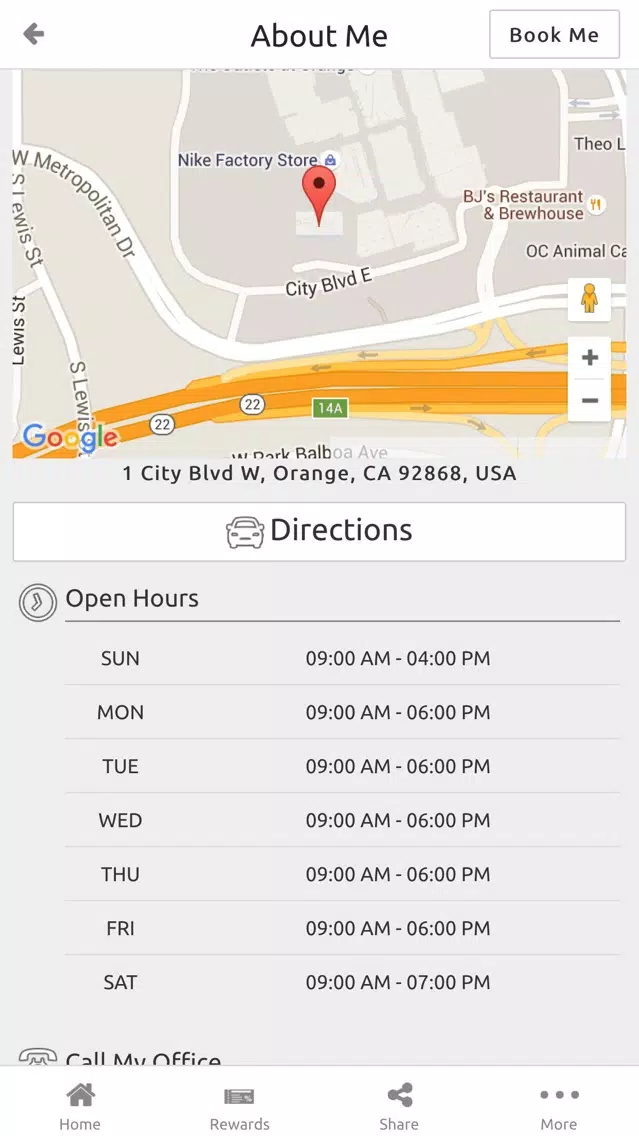Open Street View pegman on map
The width and height of the screenshot is (639, 1136).
[590, 298]
